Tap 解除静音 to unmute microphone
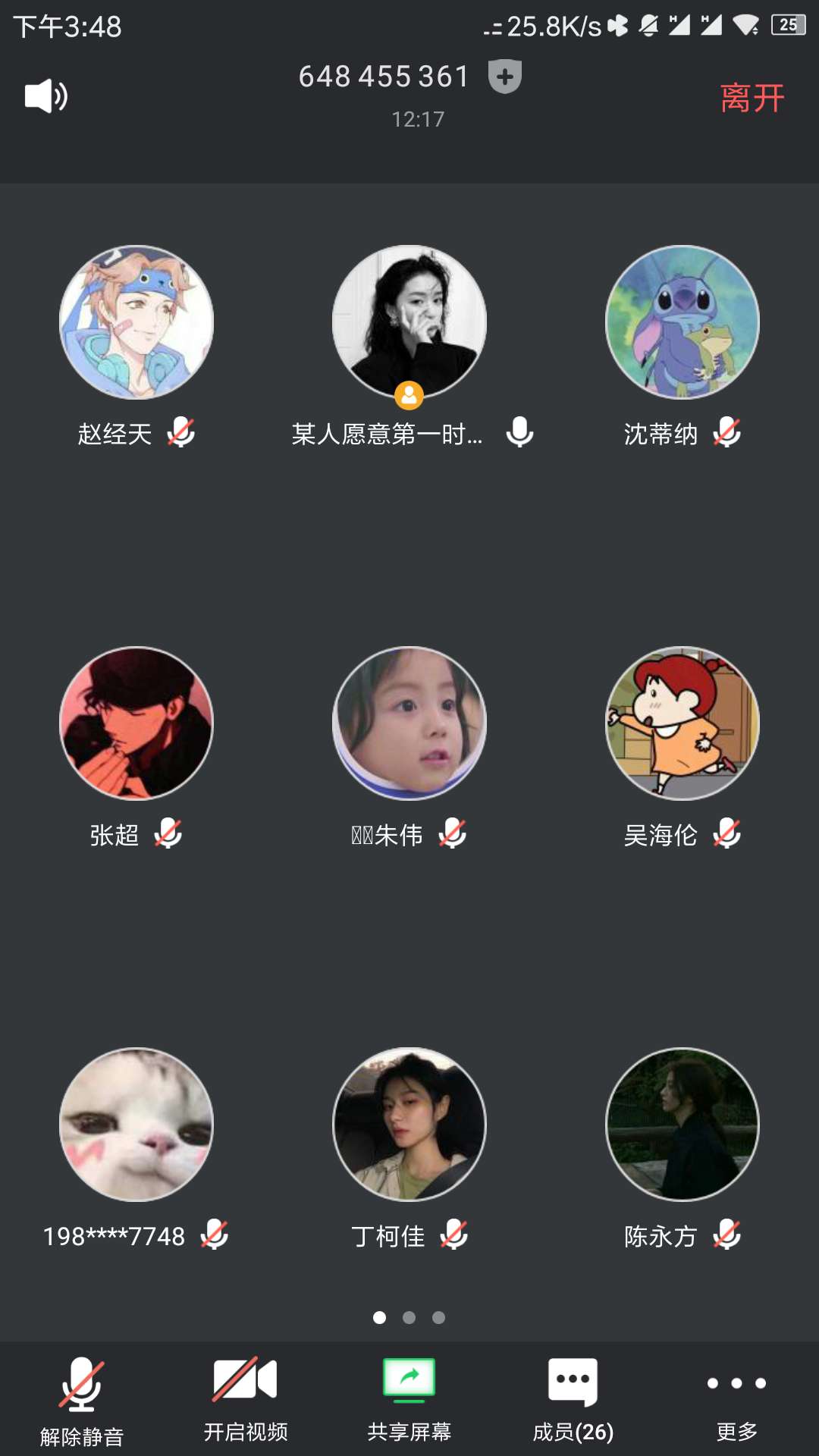 [x=82, y=1399]
